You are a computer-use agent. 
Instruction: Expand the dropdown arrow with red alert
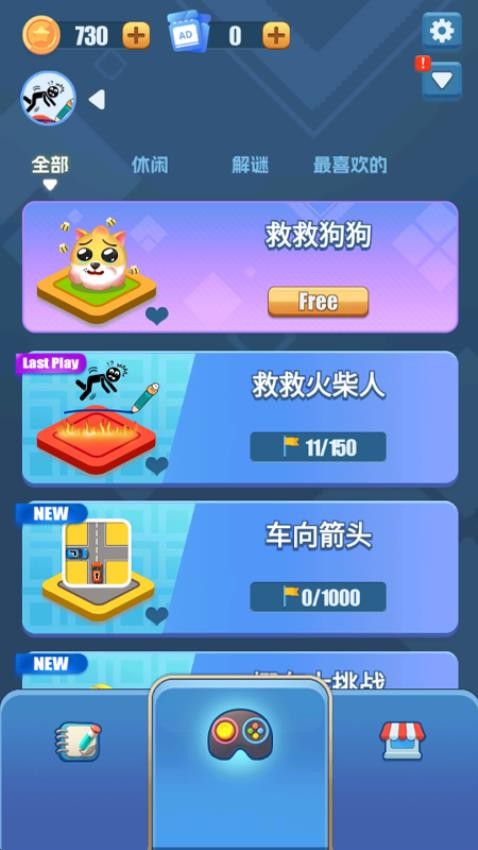point(442,81)
